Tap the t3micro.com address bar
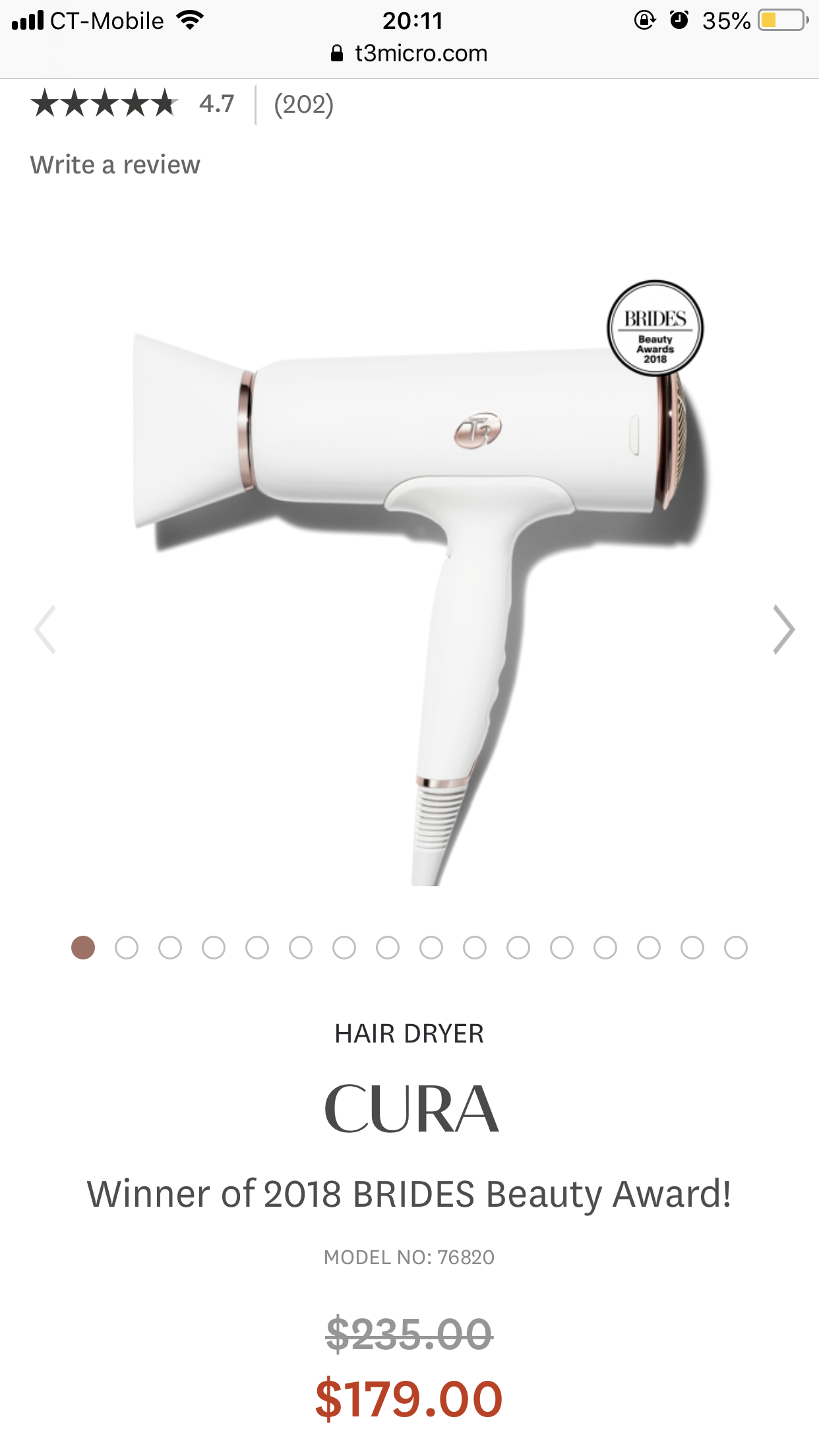The height and width of the screenshot is (1456, 819). point(409,53)
